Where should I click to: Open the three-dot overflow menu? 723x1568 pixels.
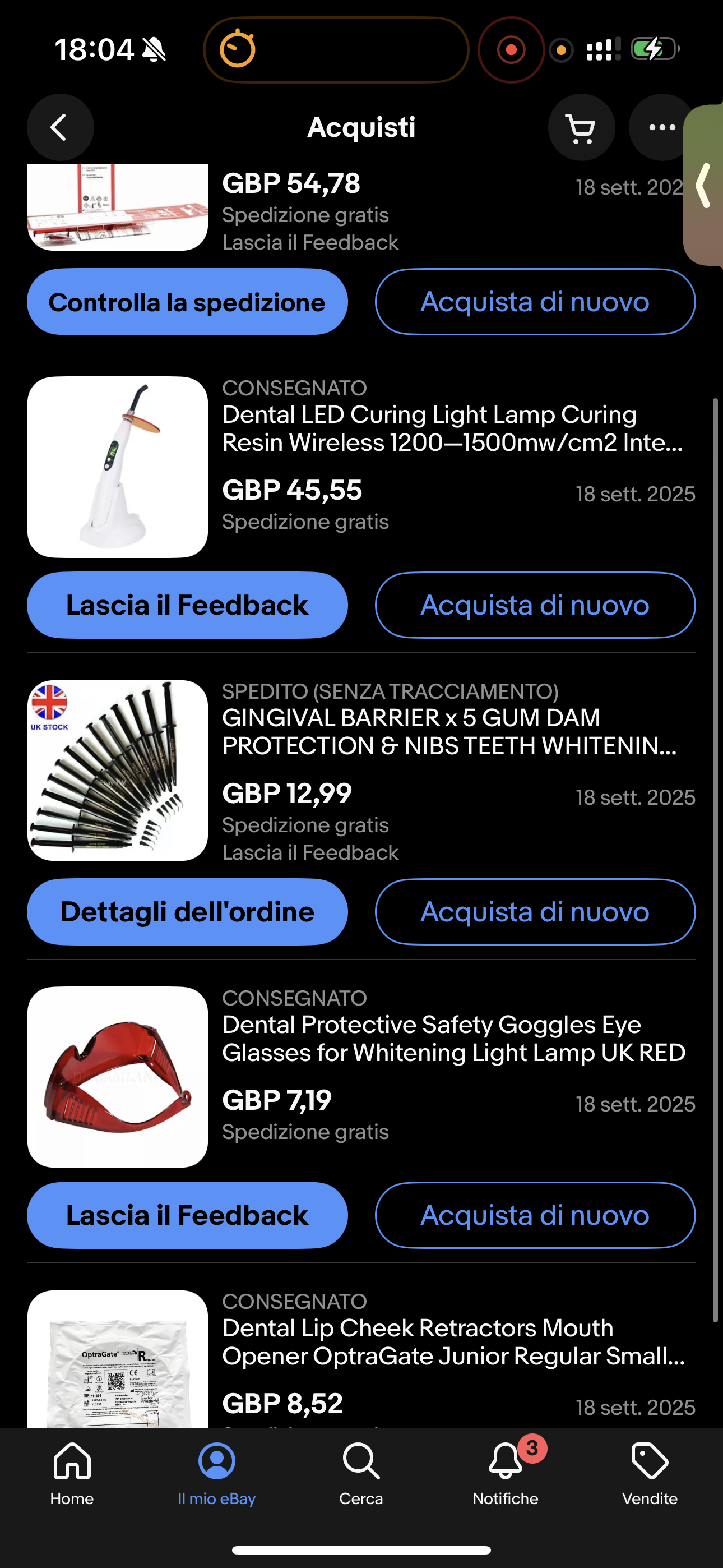coord(661,128)
